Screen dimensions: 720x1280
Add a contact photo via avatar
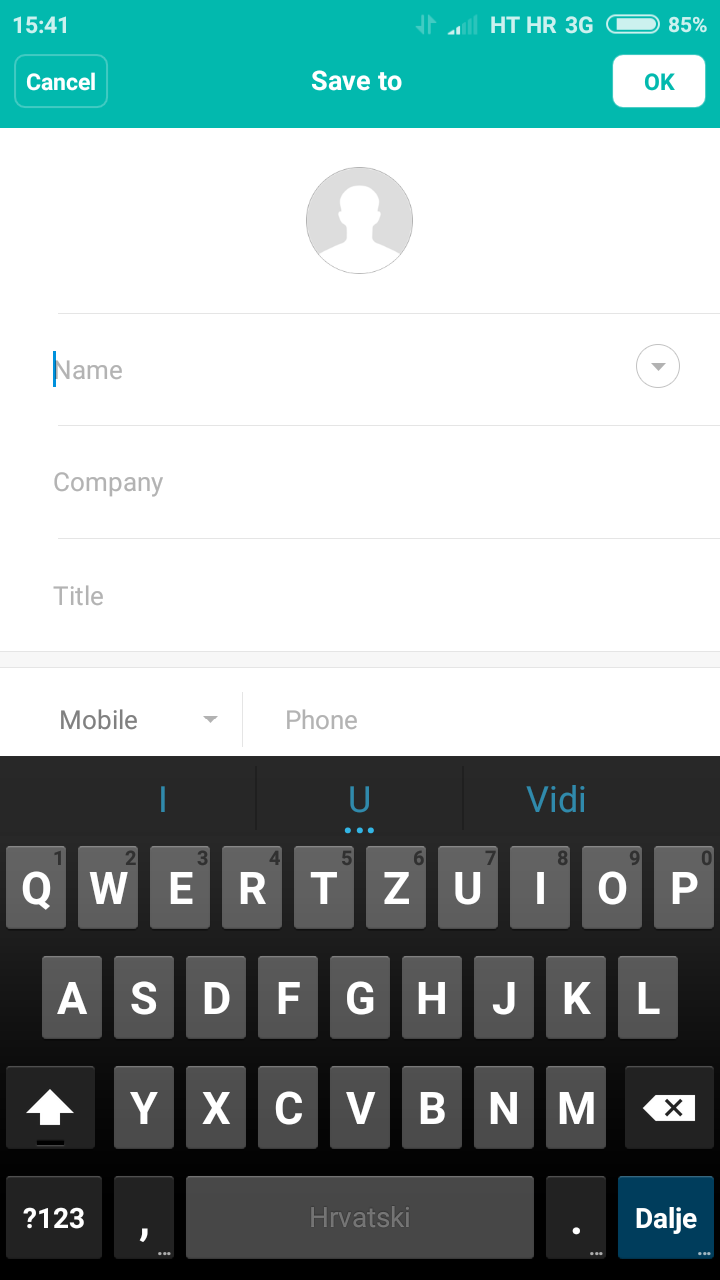[x=359, y=220]
